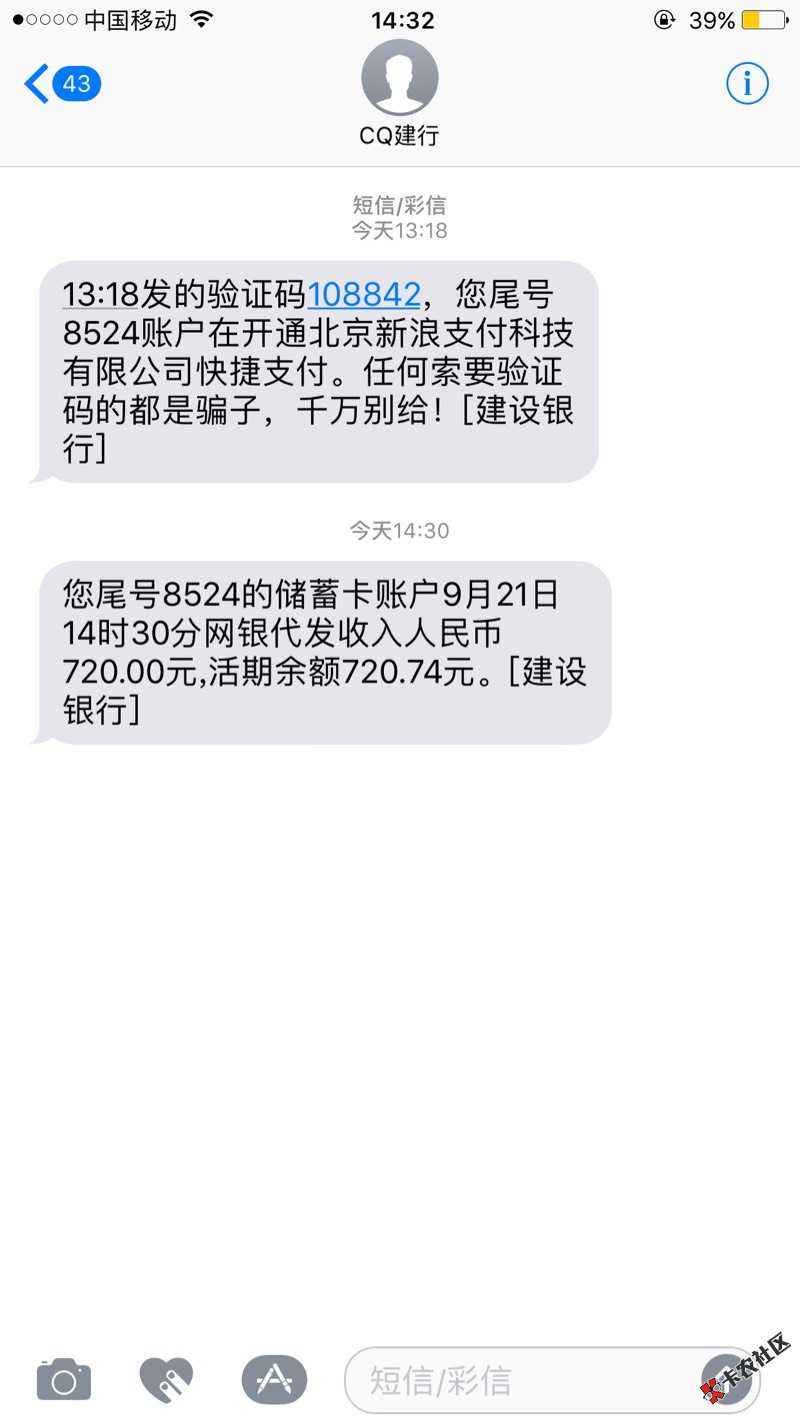800x1423 pixels.
Task: Open the iMessage App Store icon
Action: tap(274, 1381)
